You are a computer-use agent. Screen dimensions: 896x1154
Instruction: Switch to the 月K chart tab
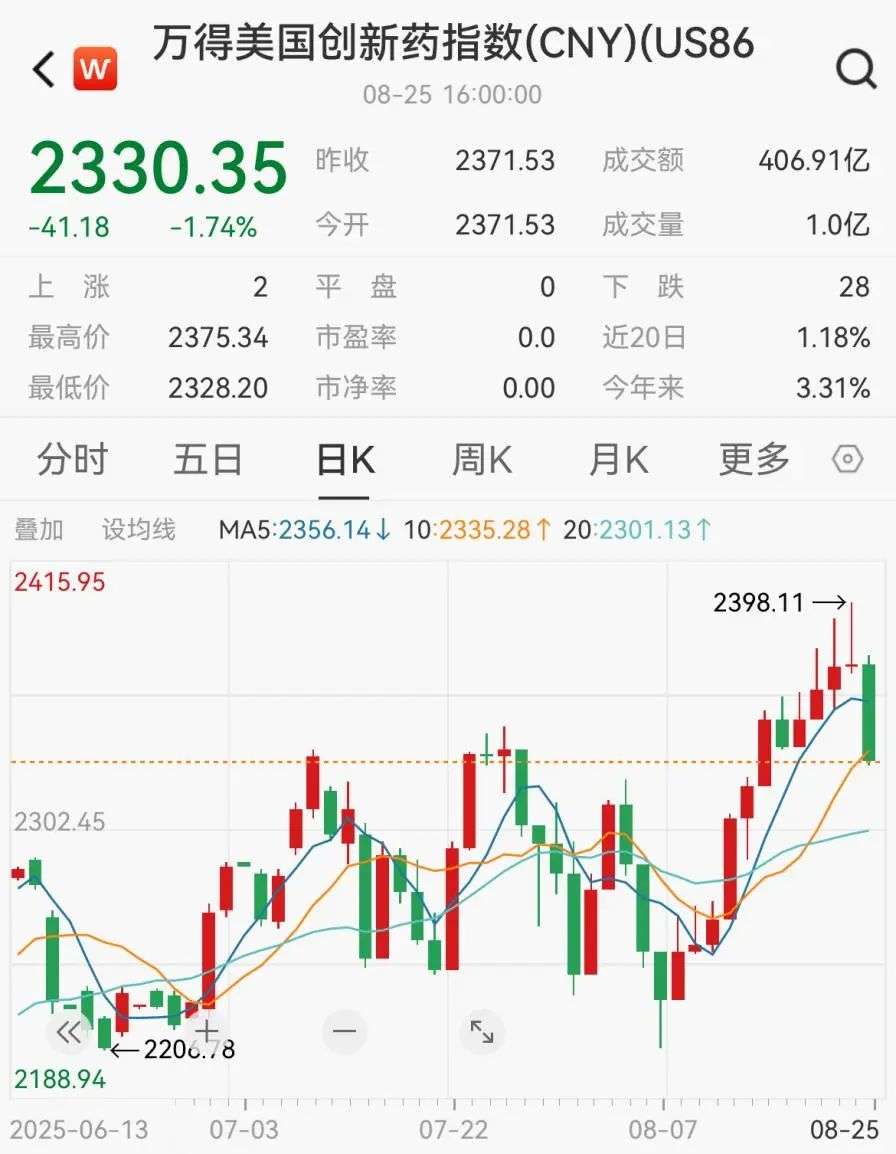click(x=618, y=460)
